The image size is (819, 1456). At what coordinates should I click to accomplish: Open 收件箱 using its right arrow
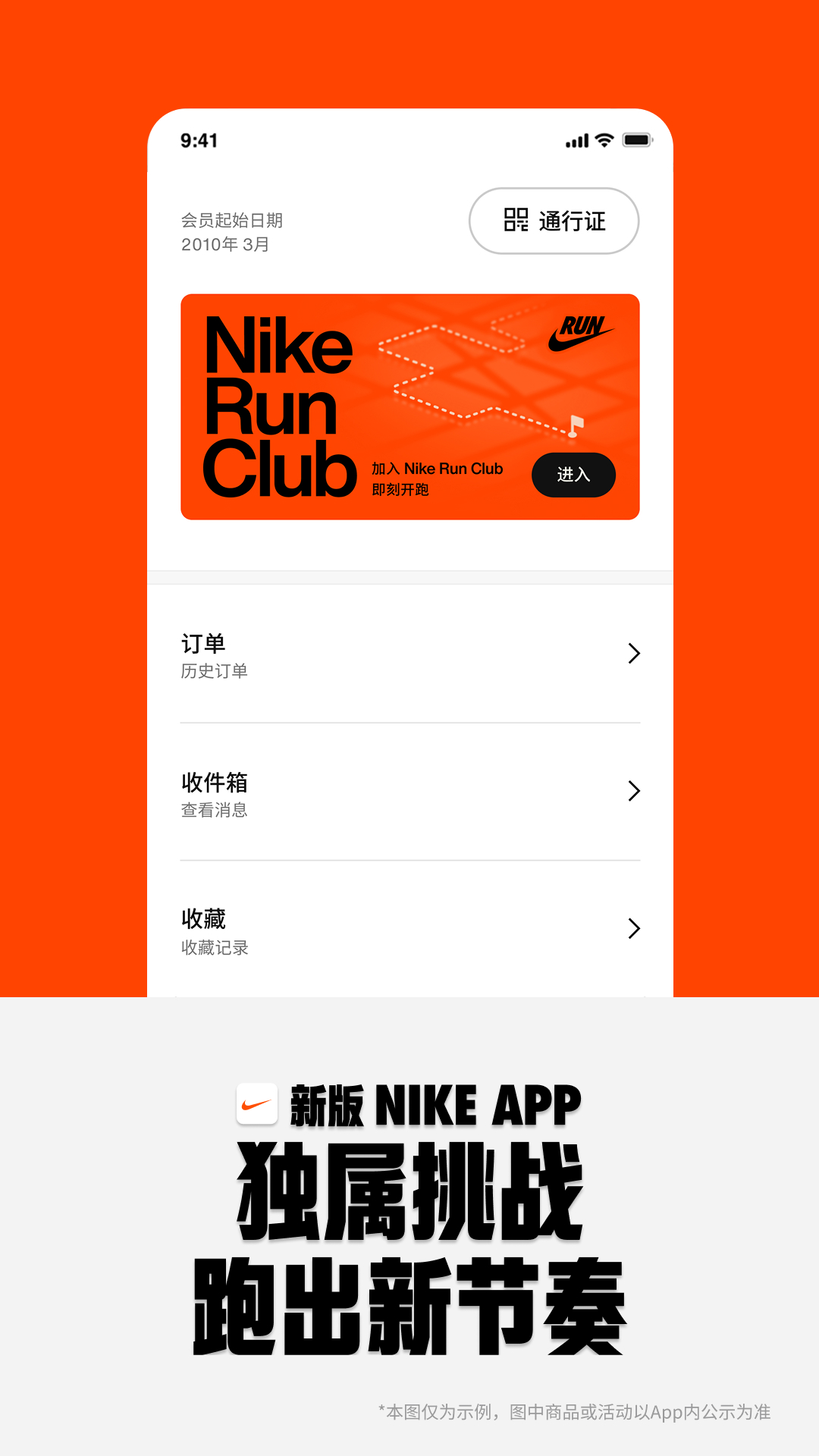point(634,792)
